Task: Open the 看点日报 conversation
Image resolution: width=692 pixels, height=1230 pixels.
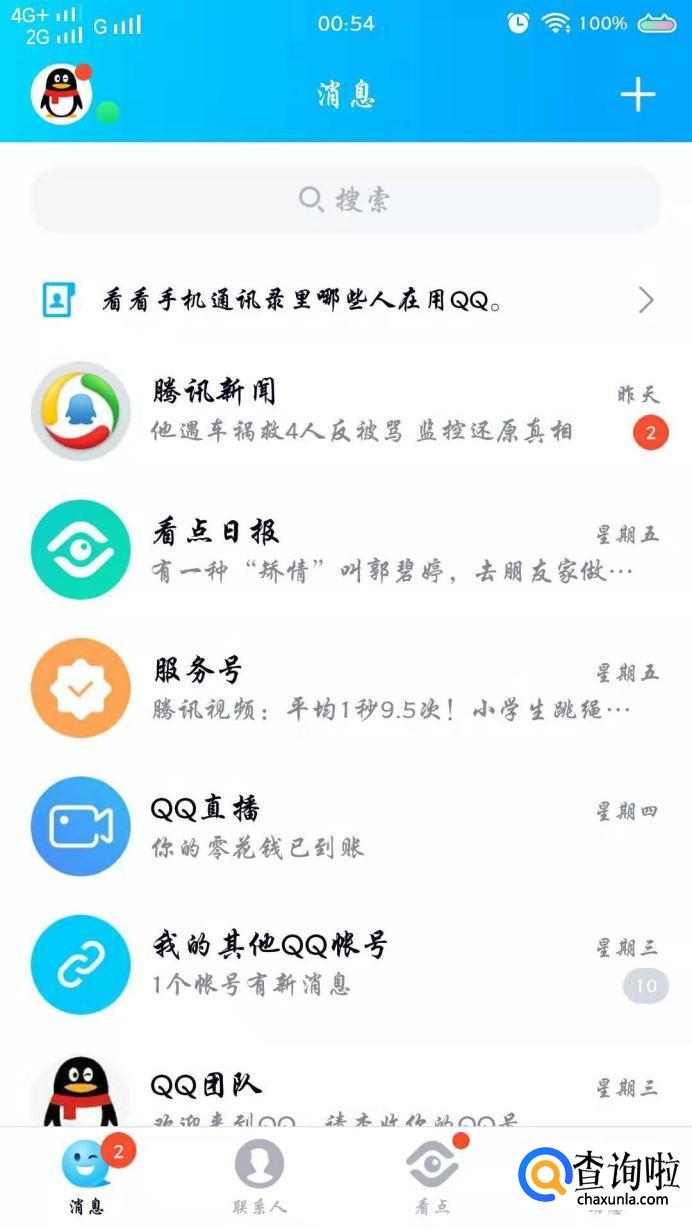Action: click(345, 550)
